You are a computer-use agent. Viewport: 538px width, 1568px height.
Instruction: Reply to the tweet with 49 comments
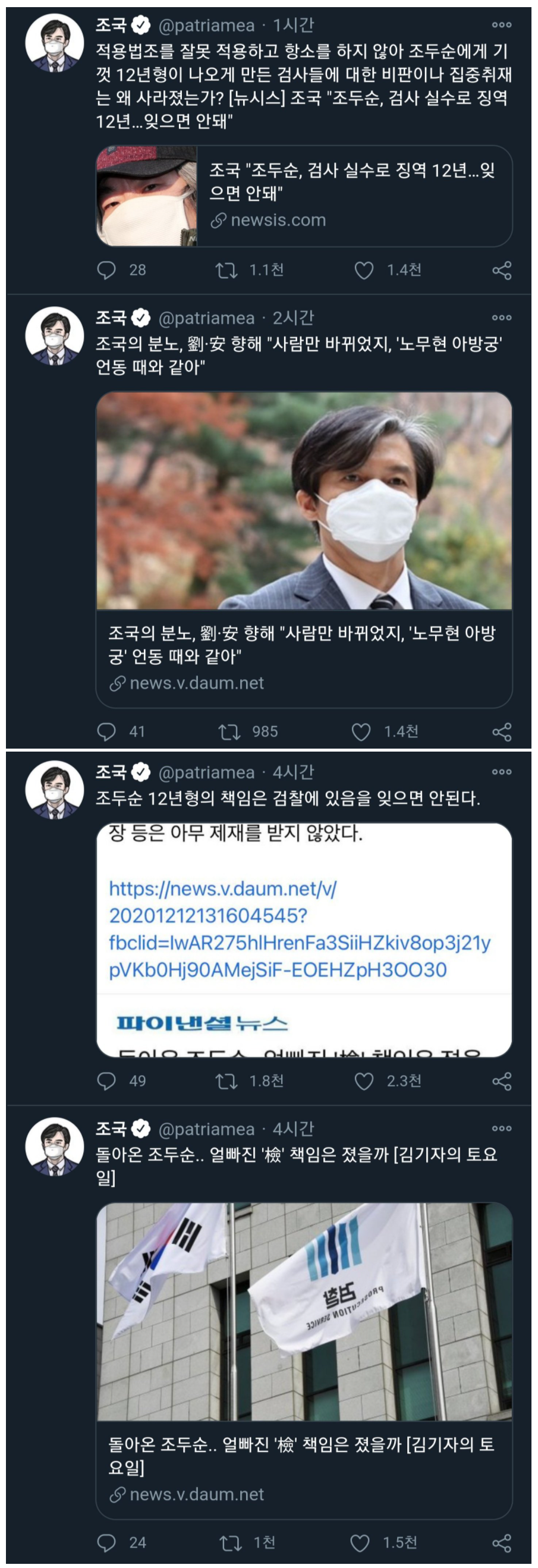click(x=106, y=1081)
